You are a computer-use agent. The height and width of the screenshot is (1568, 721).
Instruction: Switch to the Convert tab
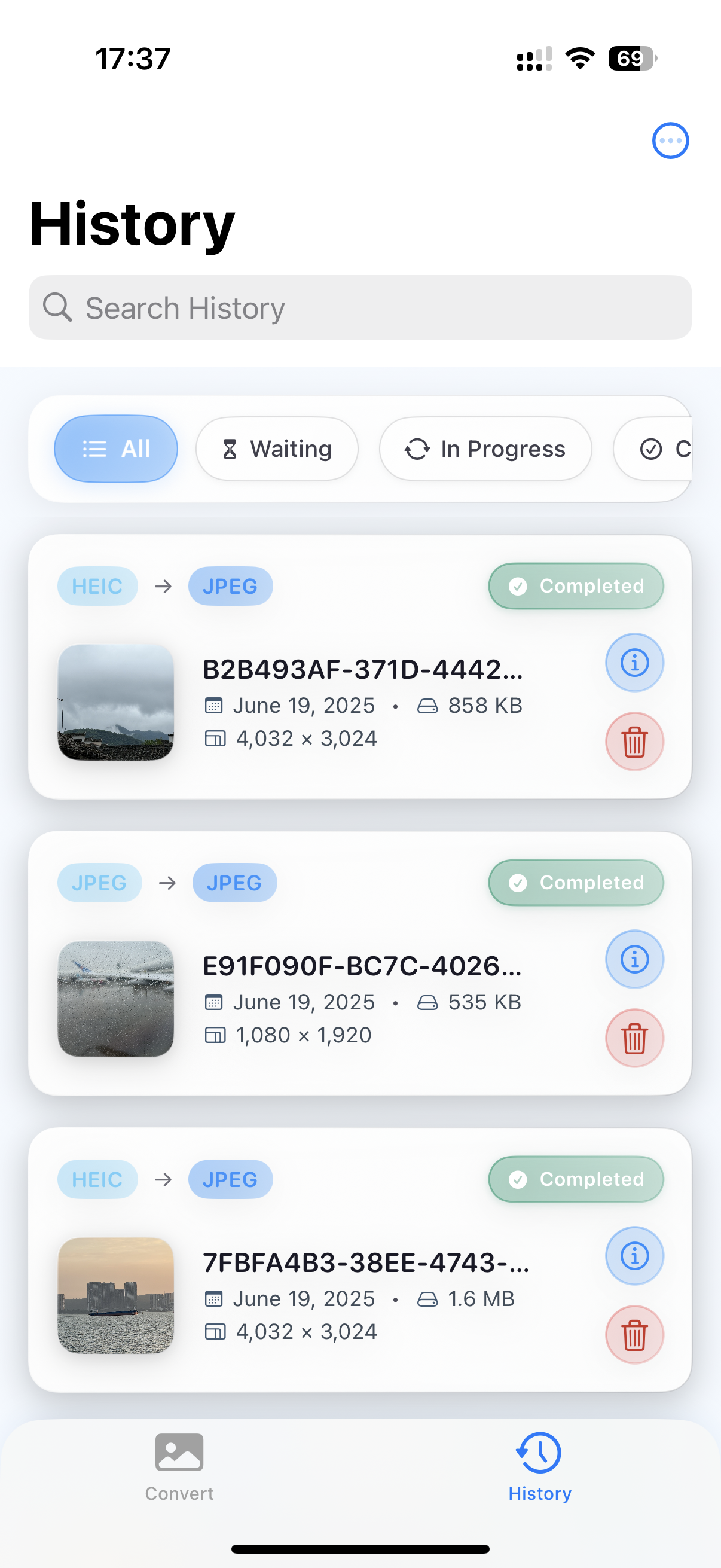pos(179,1467)
